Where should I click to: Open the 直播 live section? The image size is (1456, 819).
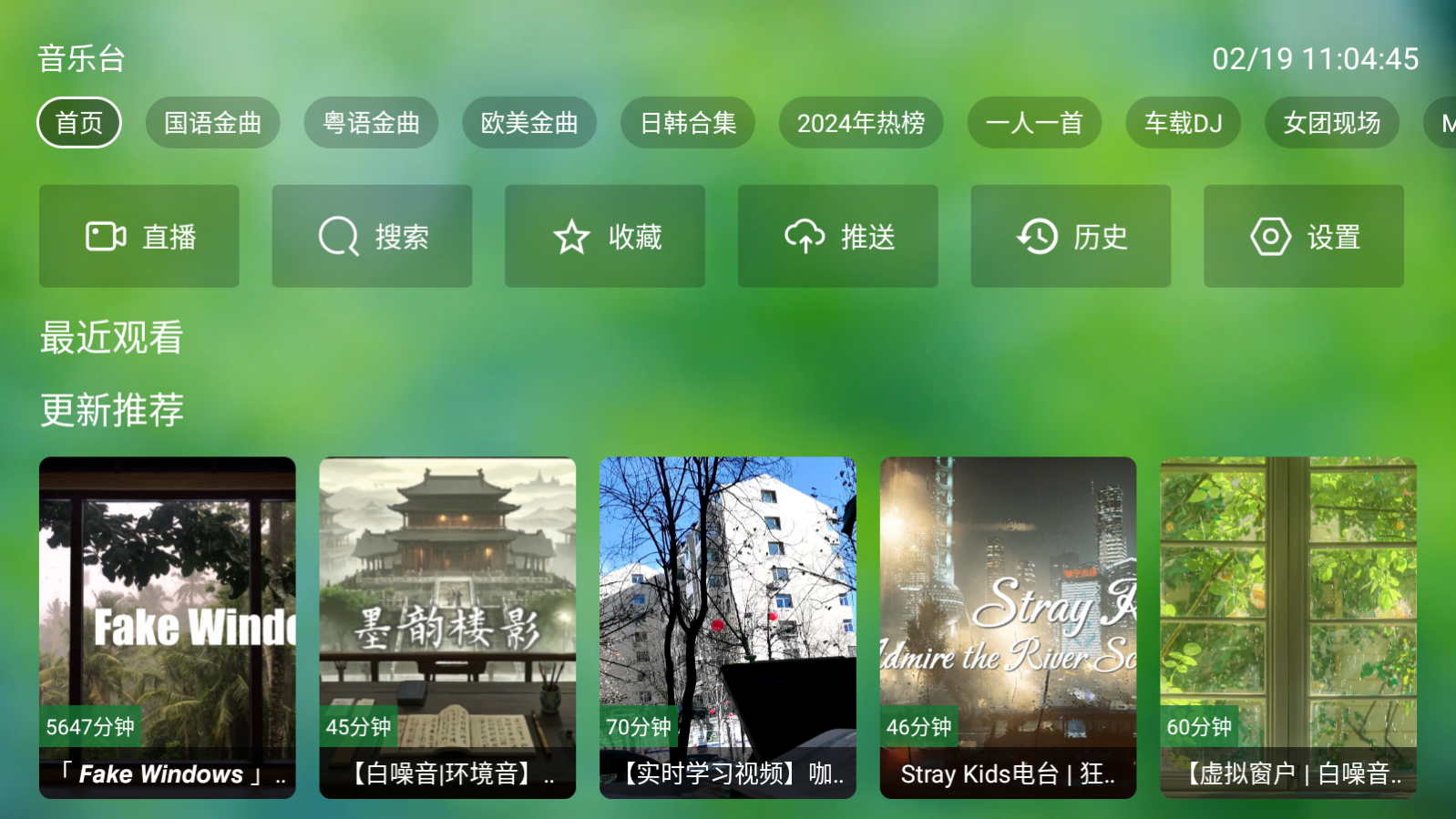[139, 237]
